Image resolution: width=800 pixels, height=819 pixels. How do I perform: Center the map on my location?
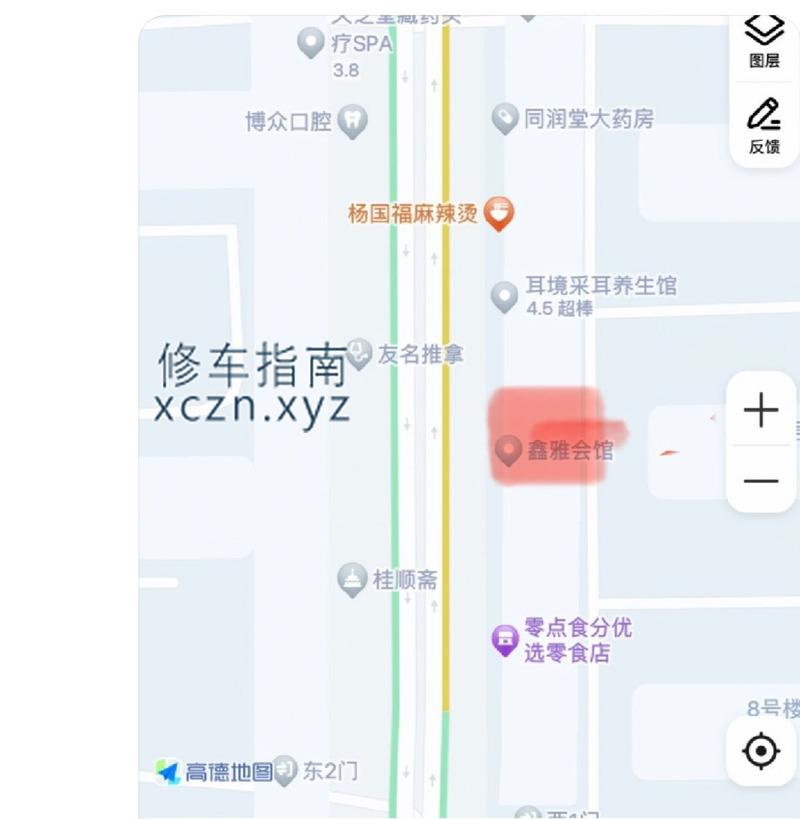(x=761, y=750)
